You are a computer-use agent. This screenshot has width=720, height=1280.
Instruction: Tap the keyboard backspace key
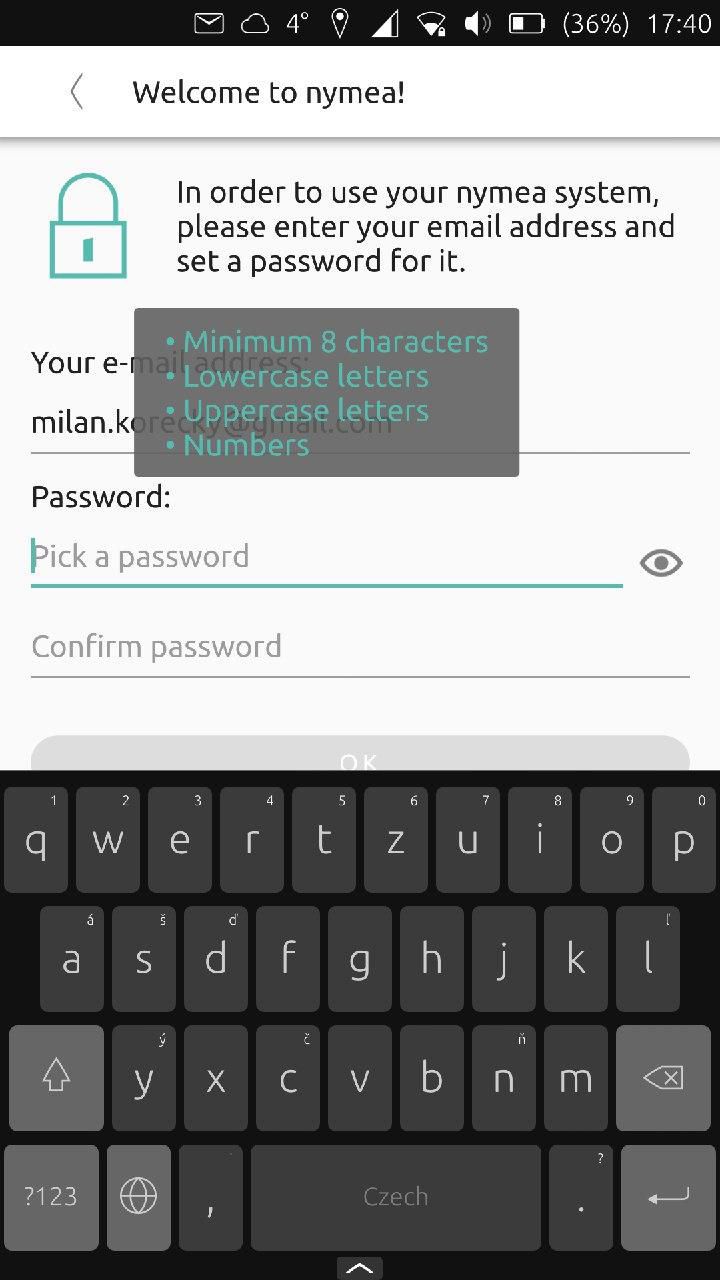click(663, 1077)
